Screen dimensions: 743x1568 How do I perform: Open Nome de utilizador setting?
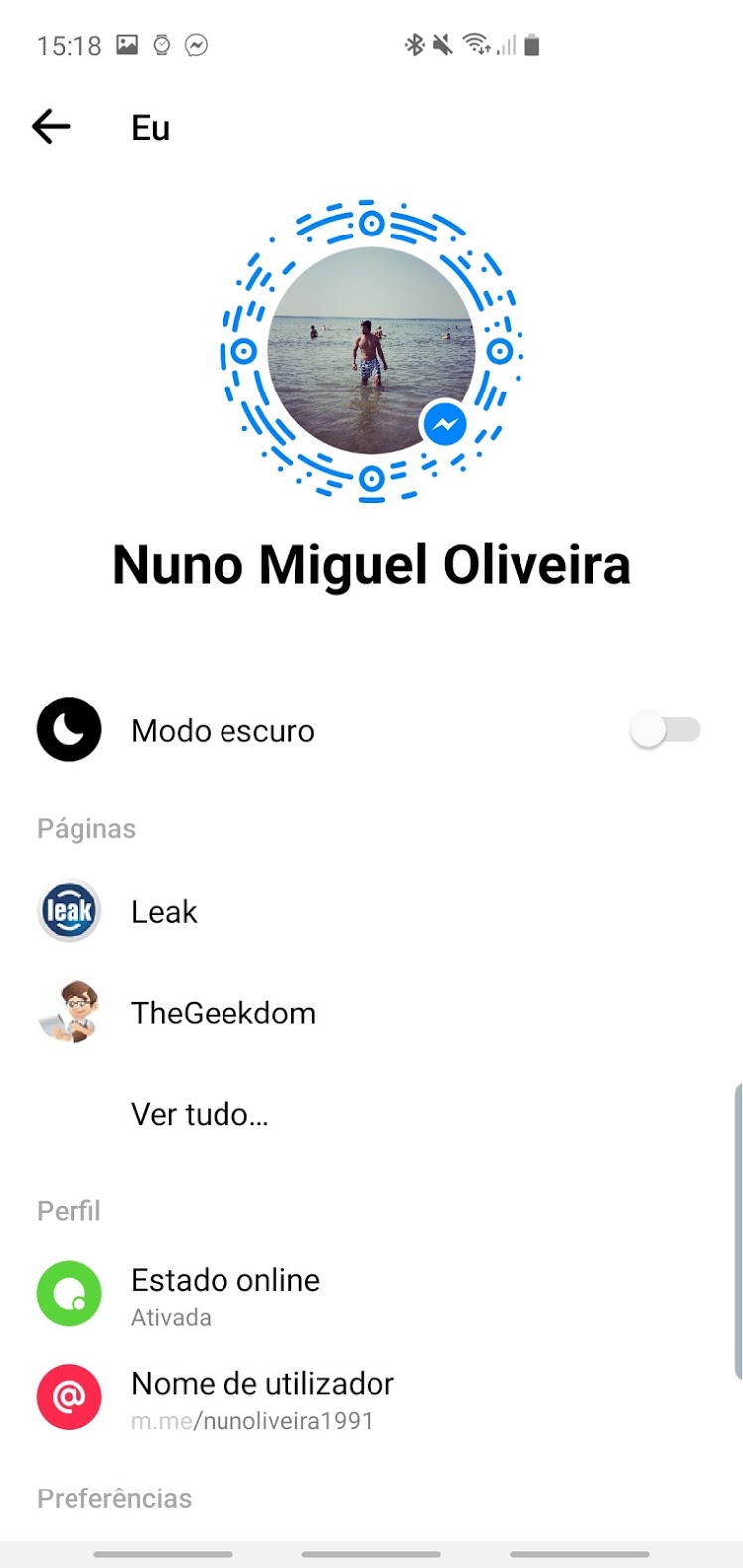pyautogui.click(x=262, y=1397)
